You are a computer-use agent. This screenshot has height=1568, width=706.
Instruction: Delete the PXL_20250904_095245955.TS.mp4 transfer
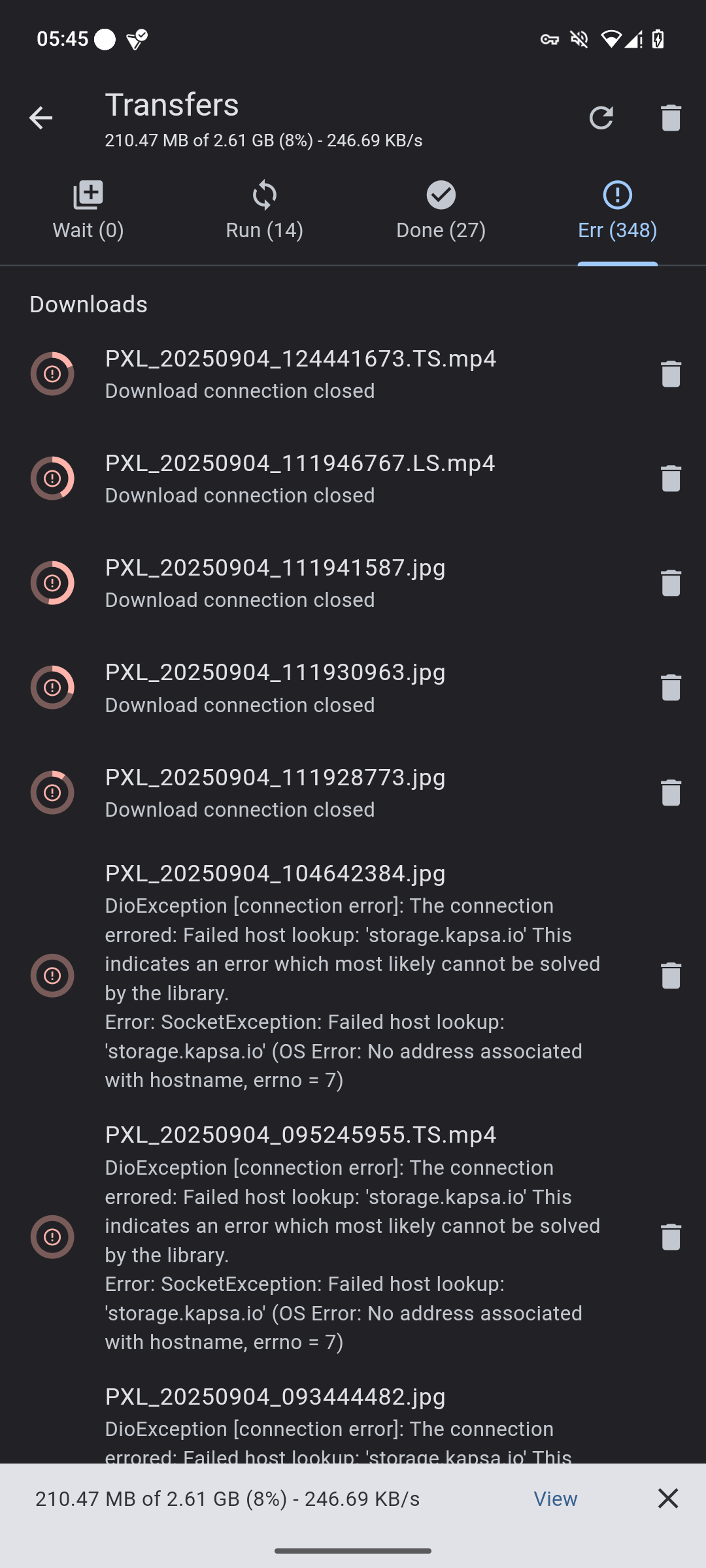[x=671, y=1237]
